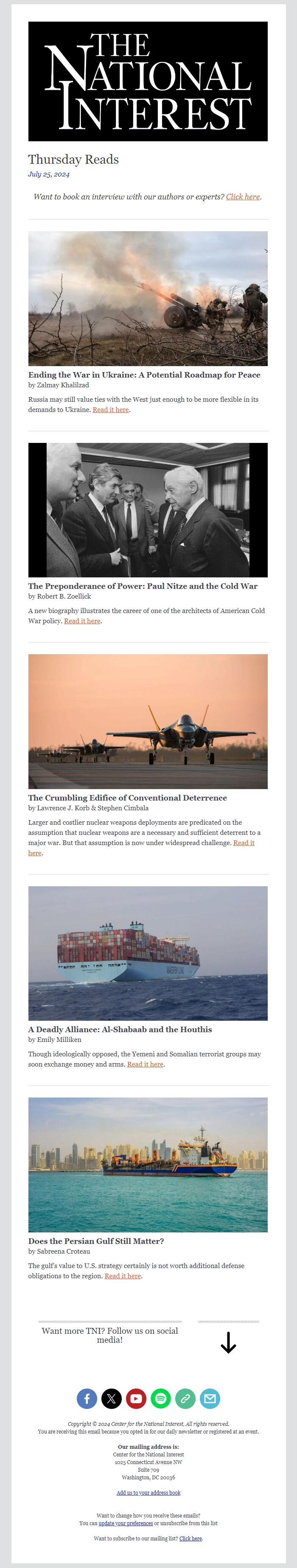Open the website link icon
The image size is (297, 1568).
point(185,1399)
